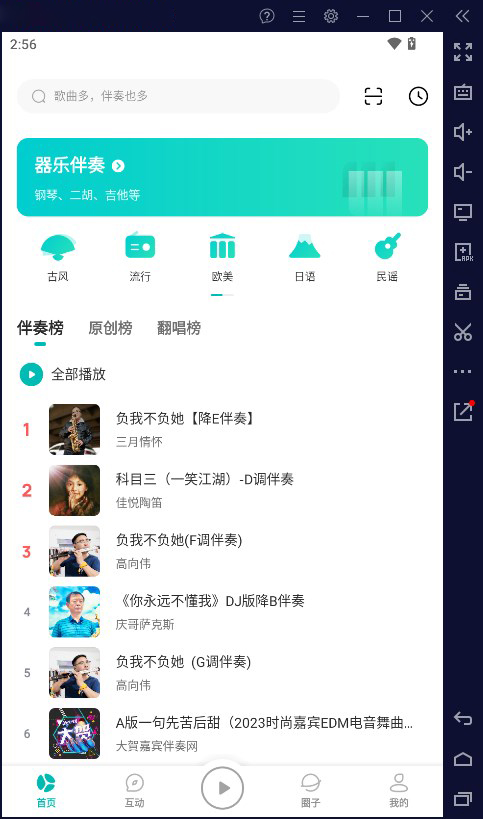Open 《你永远不懂我》DJ版降B伴奏
This screenshot has height=819, width=483.
pyautogui.click(x=222, y=612)
